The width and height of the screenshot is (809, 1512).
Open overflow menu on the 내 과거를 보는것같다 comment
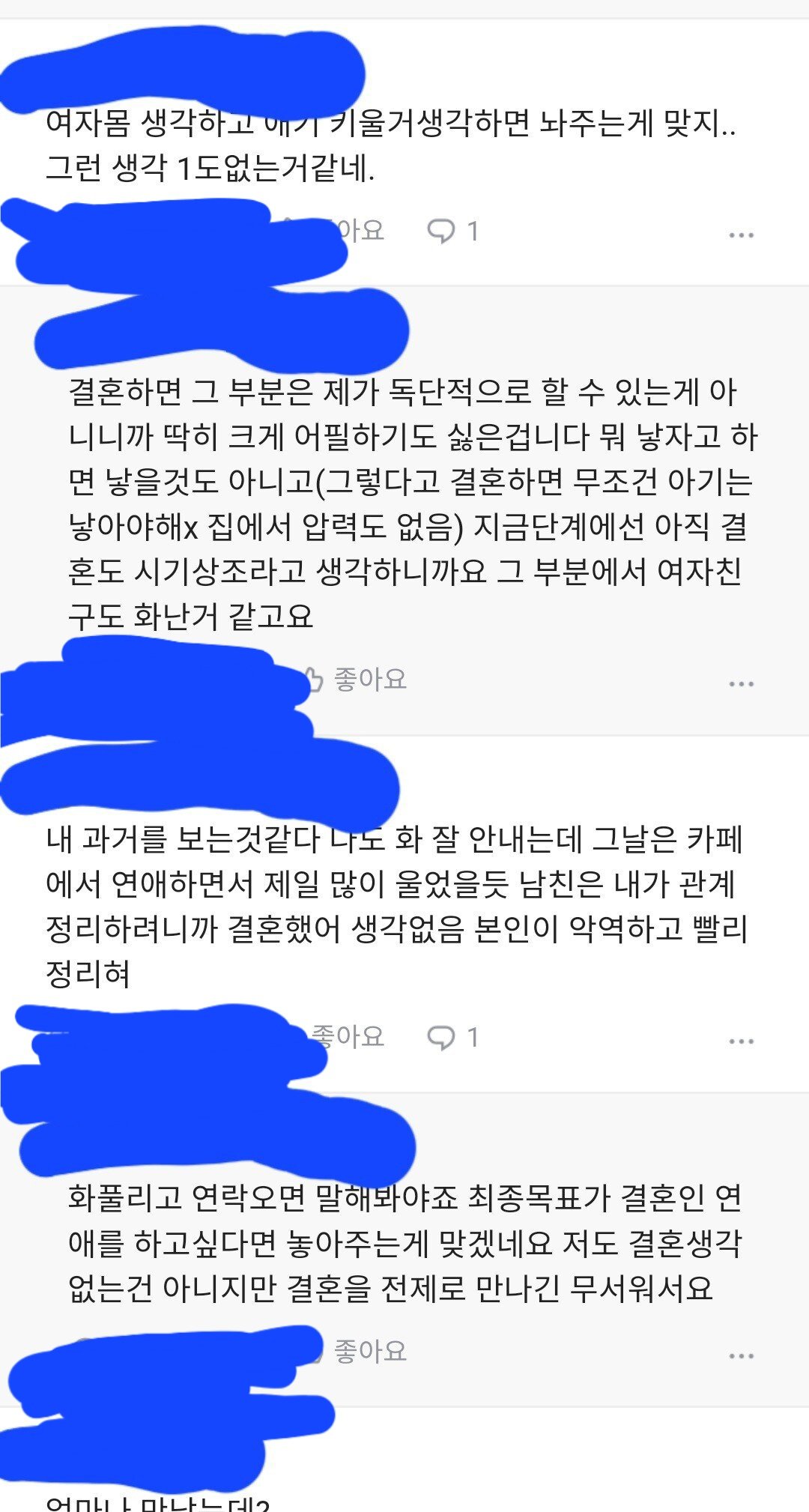point(741,1041)
